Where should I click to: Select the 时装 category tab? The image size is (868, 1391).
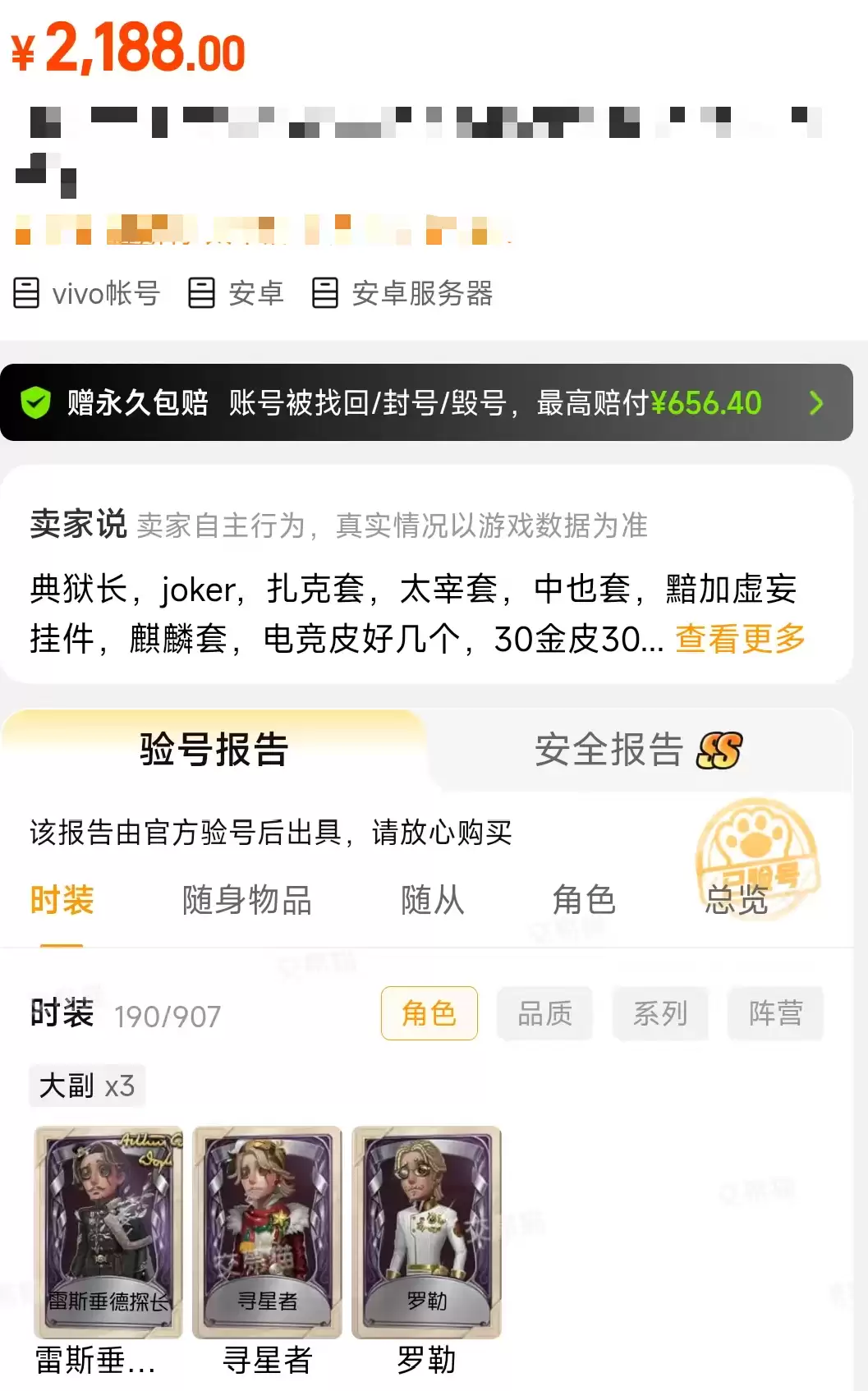click(x=62, y=900)
